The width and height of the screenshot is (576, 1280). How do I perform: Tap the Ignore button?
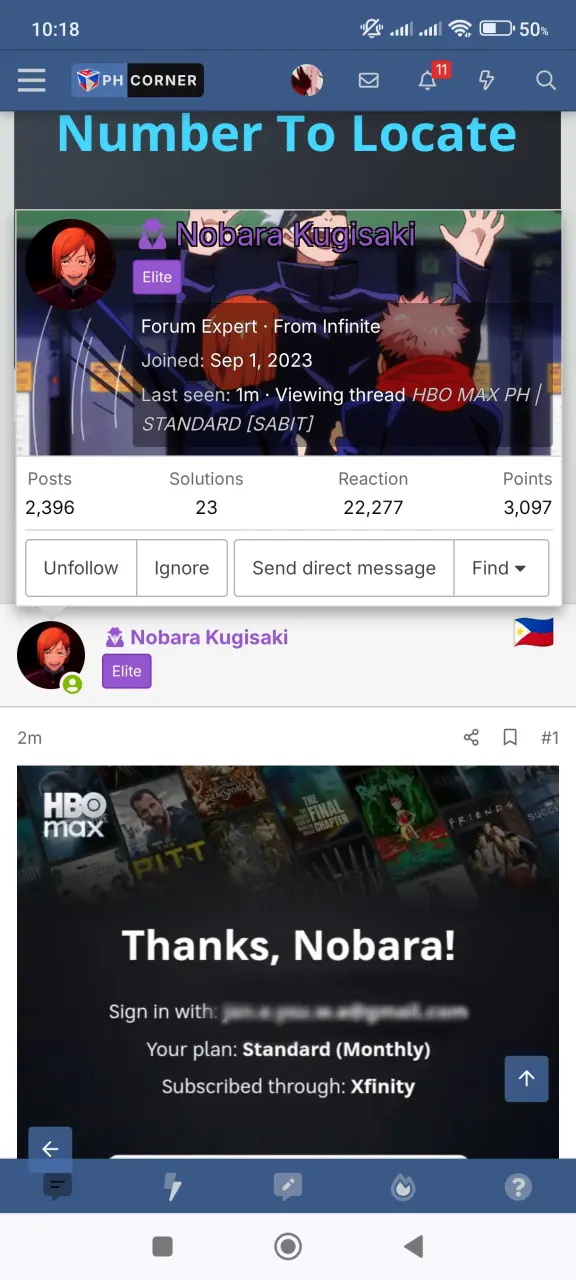(182, 568)
